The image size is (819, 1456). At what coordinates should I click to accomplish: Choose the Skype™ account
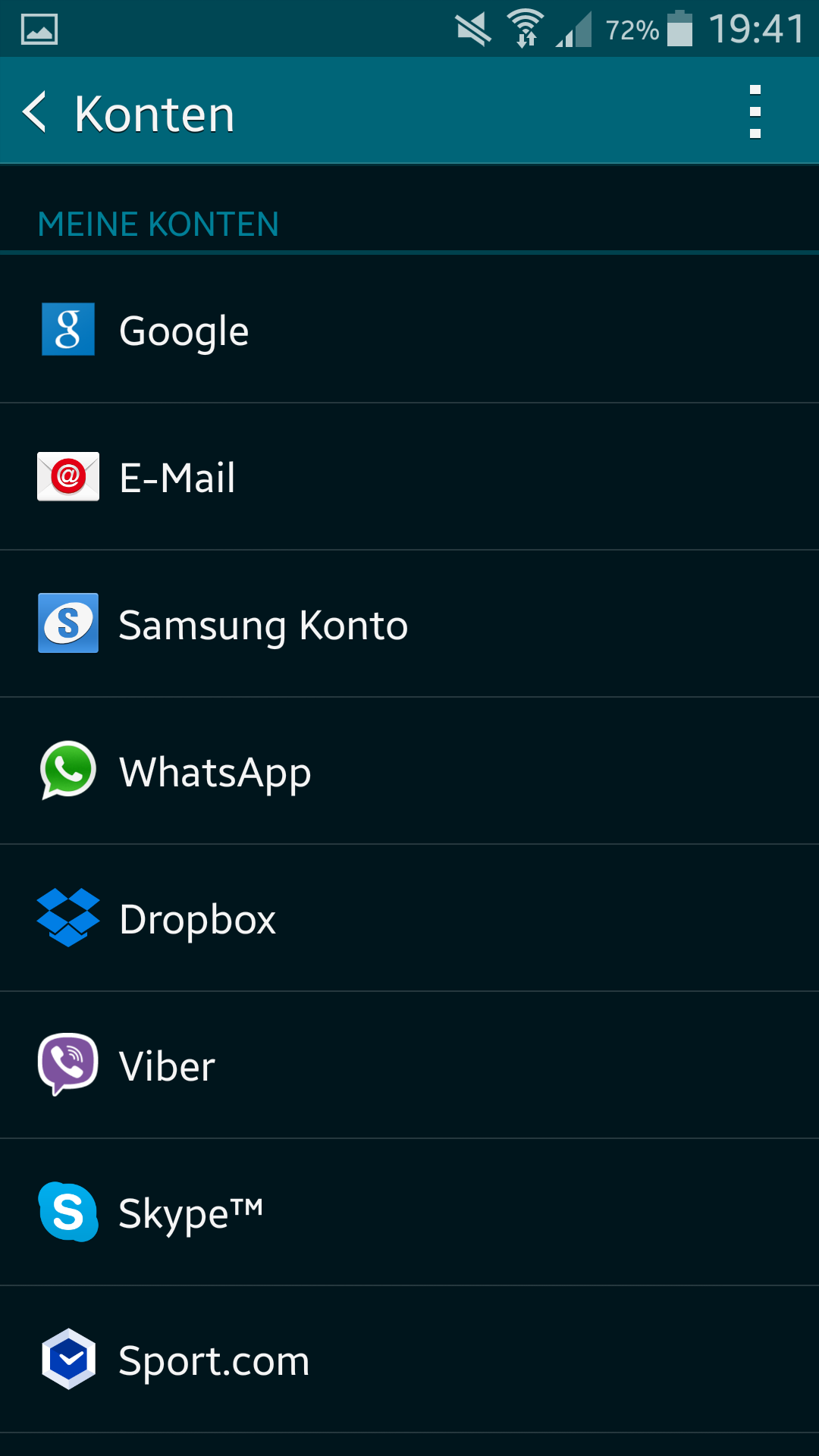[409, 1213]
